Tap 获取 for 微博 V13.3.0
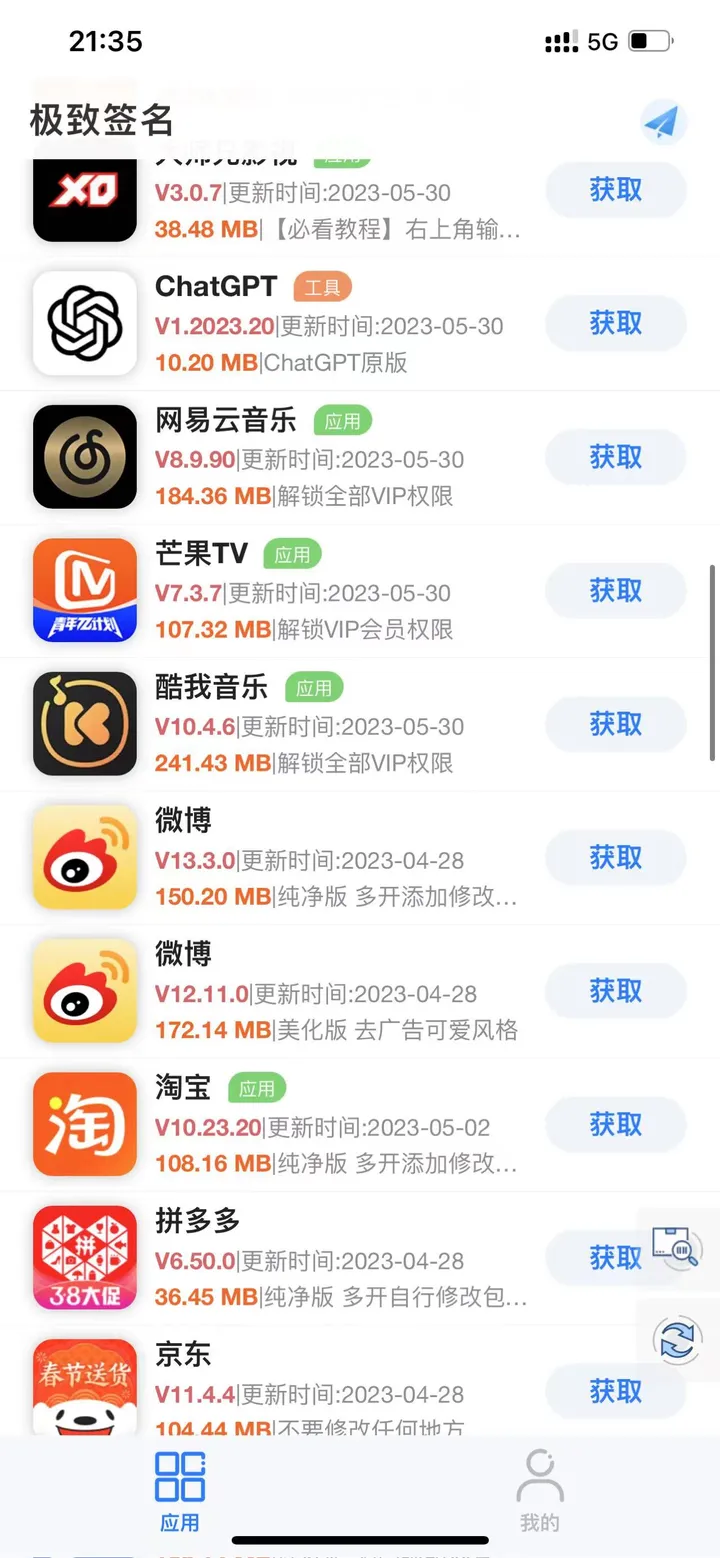 (615, 857)
